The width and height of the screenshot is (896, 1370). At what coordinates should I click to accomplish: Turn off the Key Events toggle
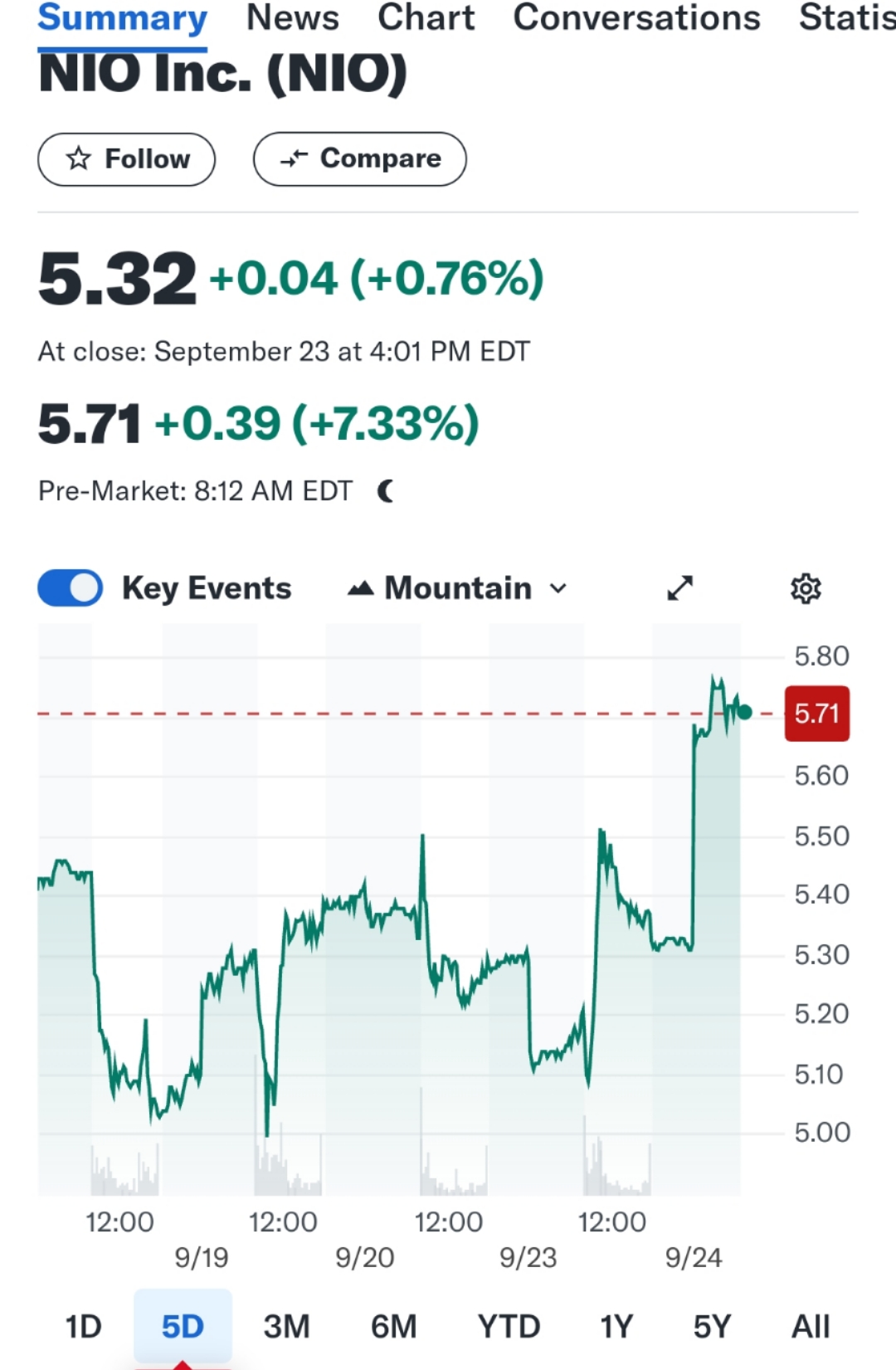pos(71,588)
